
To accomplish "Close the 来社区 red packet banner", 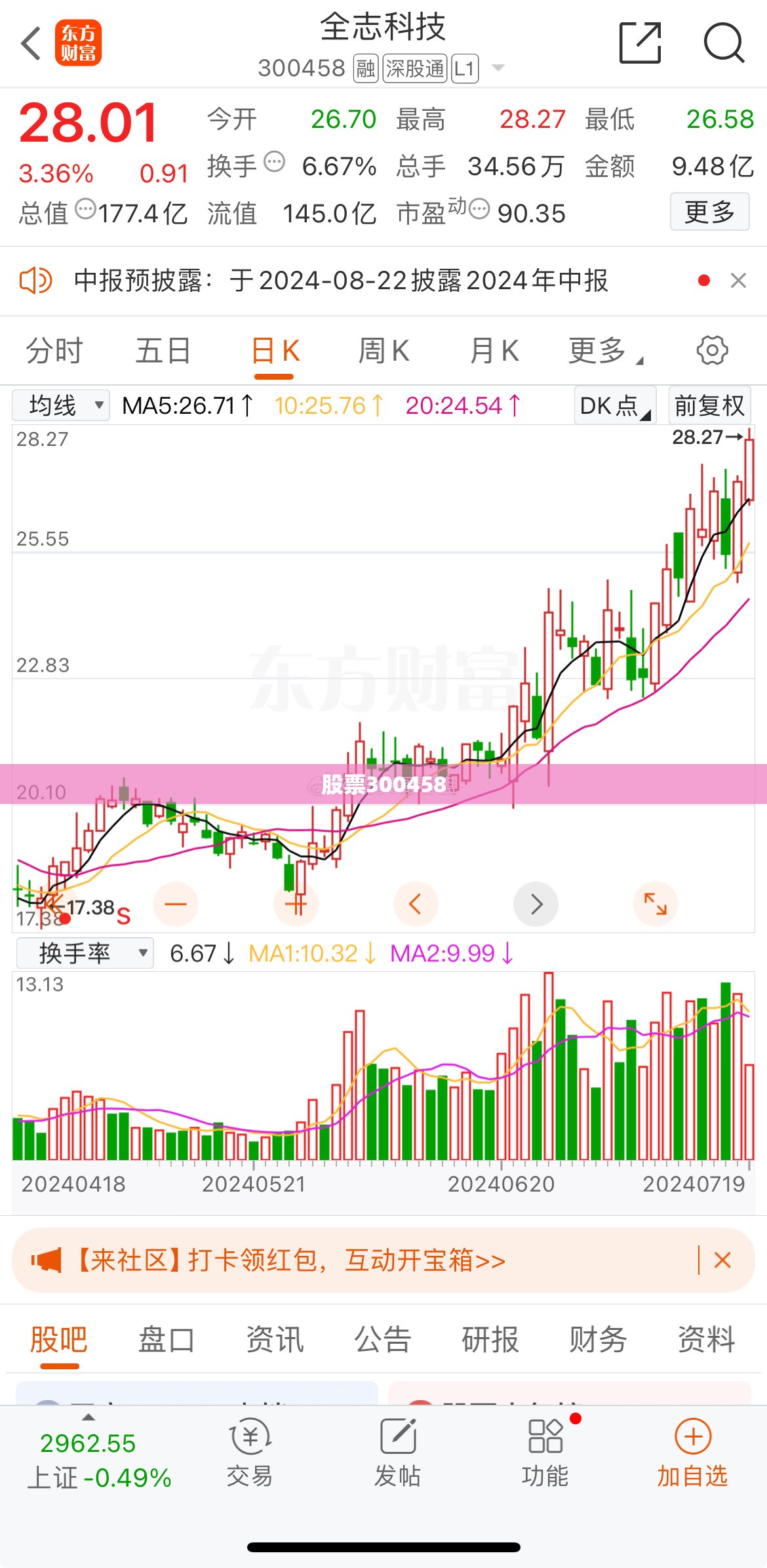I will pos(722,1260).
